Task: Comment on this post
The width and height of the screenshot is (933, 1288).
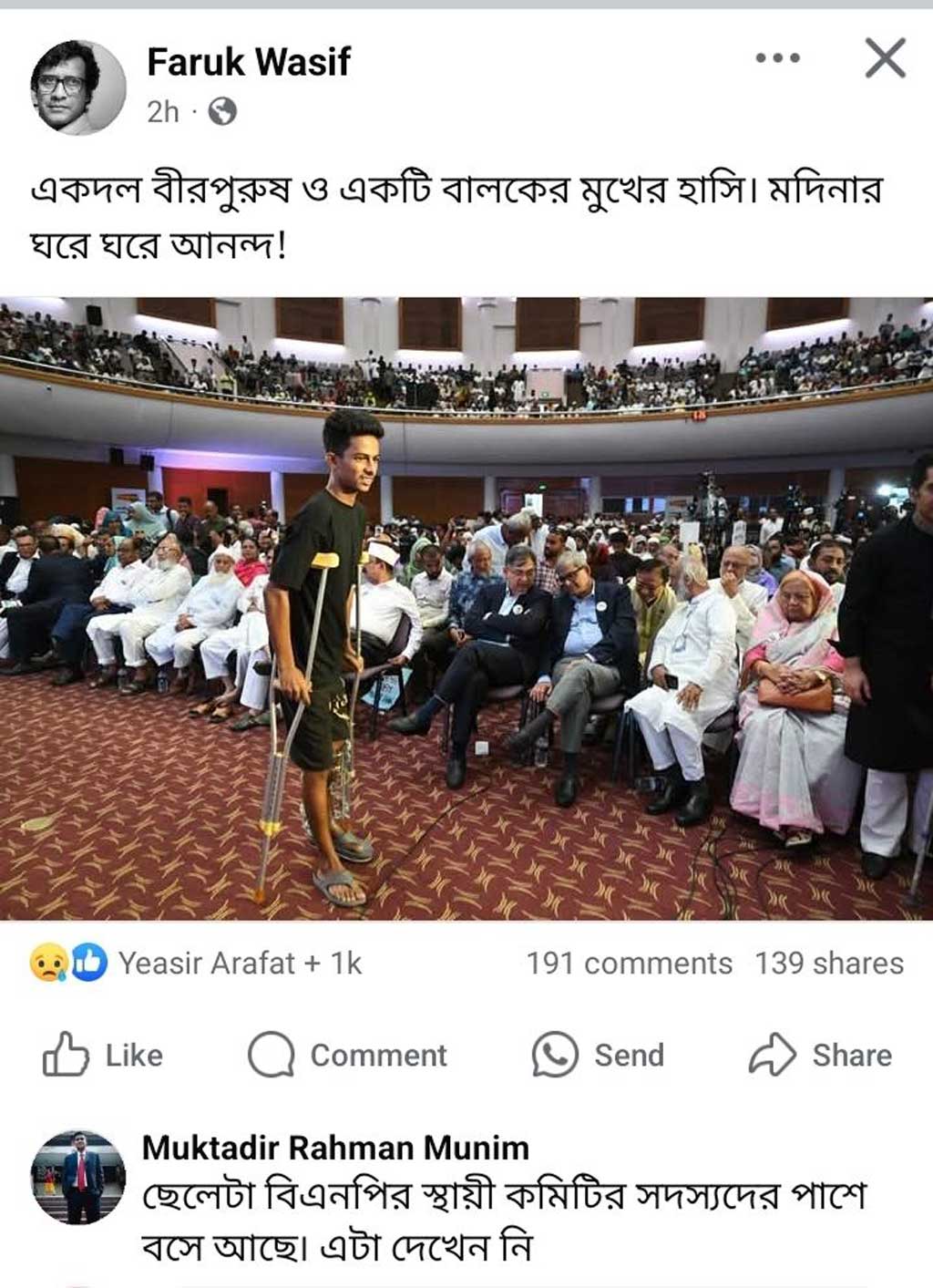Action: (x=347, y=1055)
